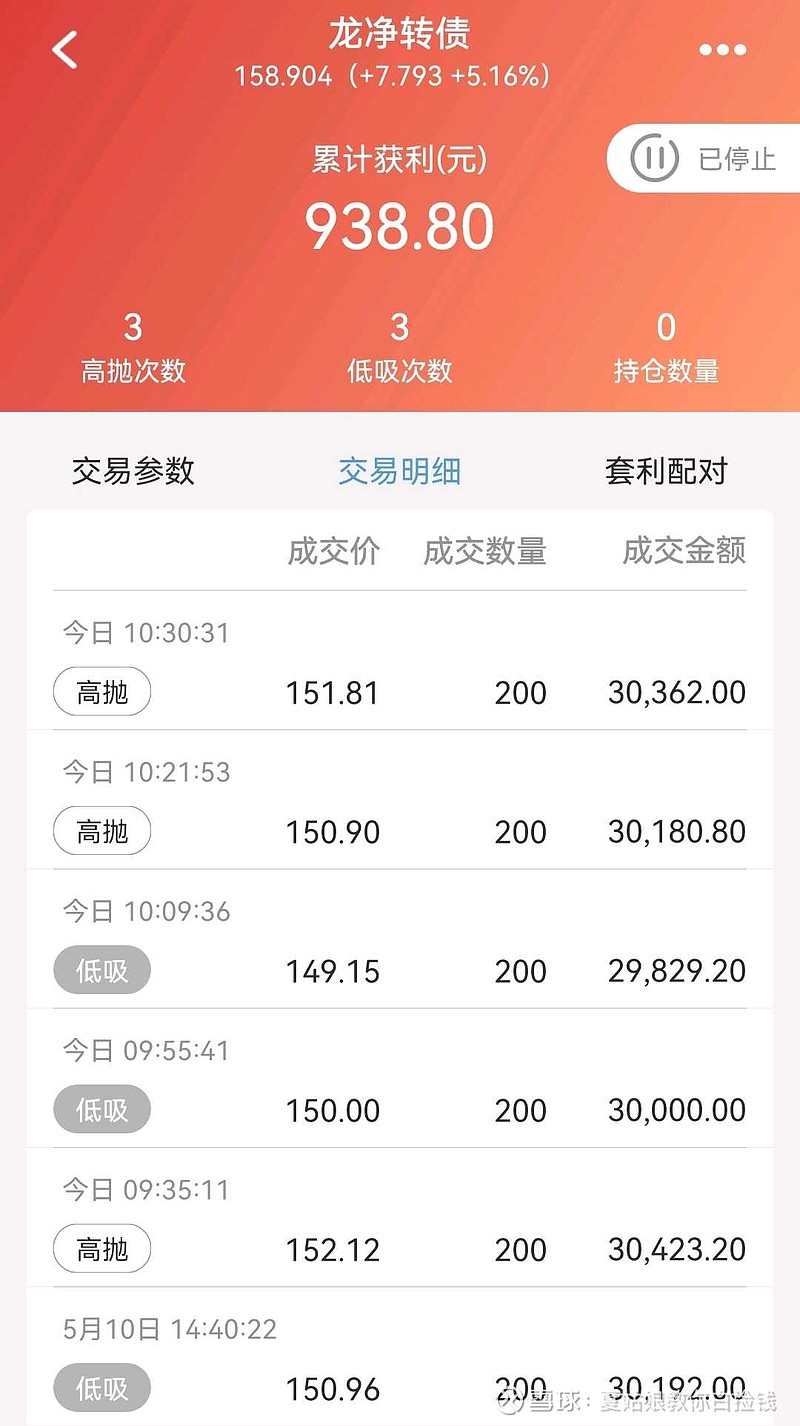Tap the pause icon inside 已停止 button
This screenshot has height=1426, width=800.
(655, 158)
